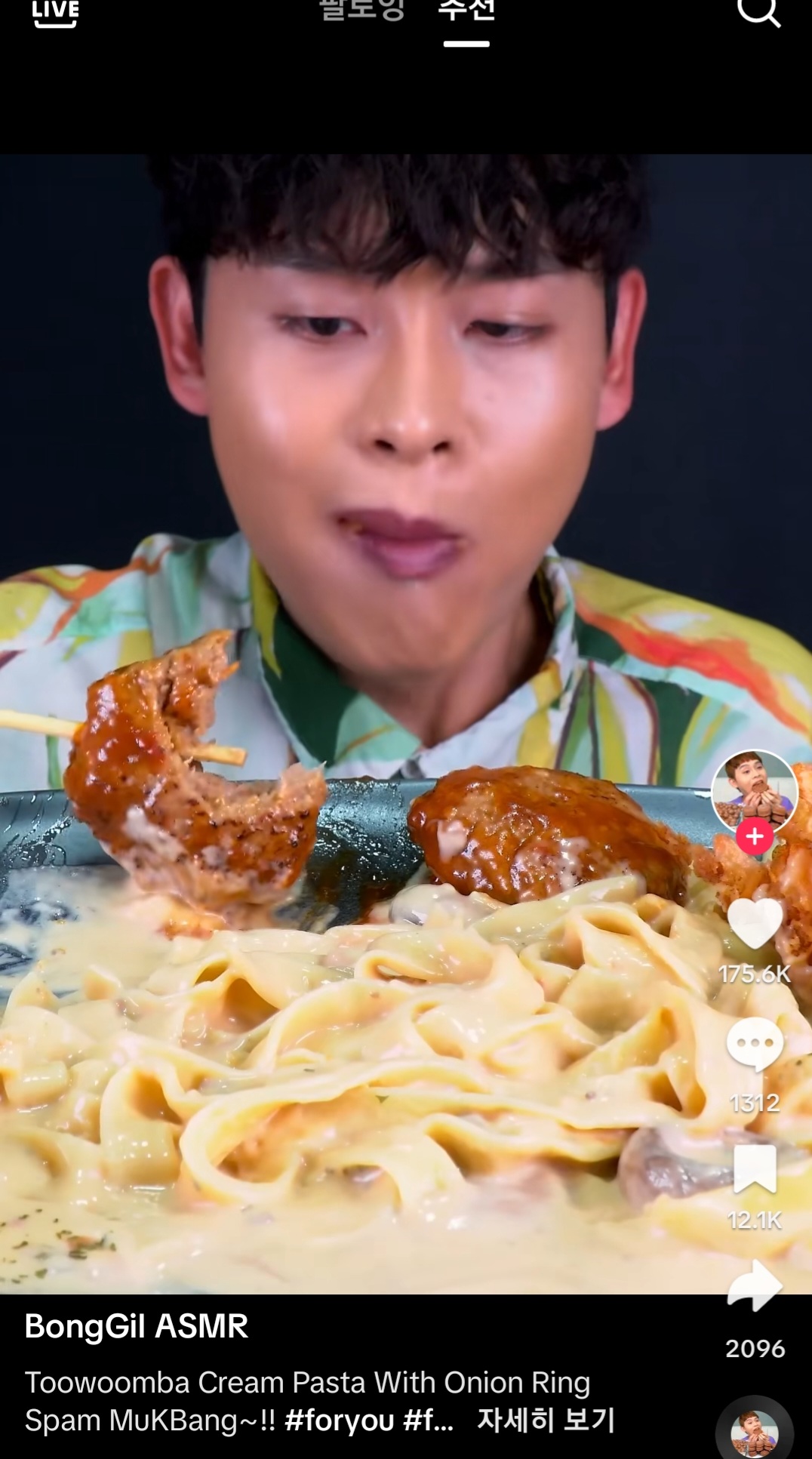Switch to the 팔로잉 tab
This screenshot has height=1459, width=812.
(362, 11)
